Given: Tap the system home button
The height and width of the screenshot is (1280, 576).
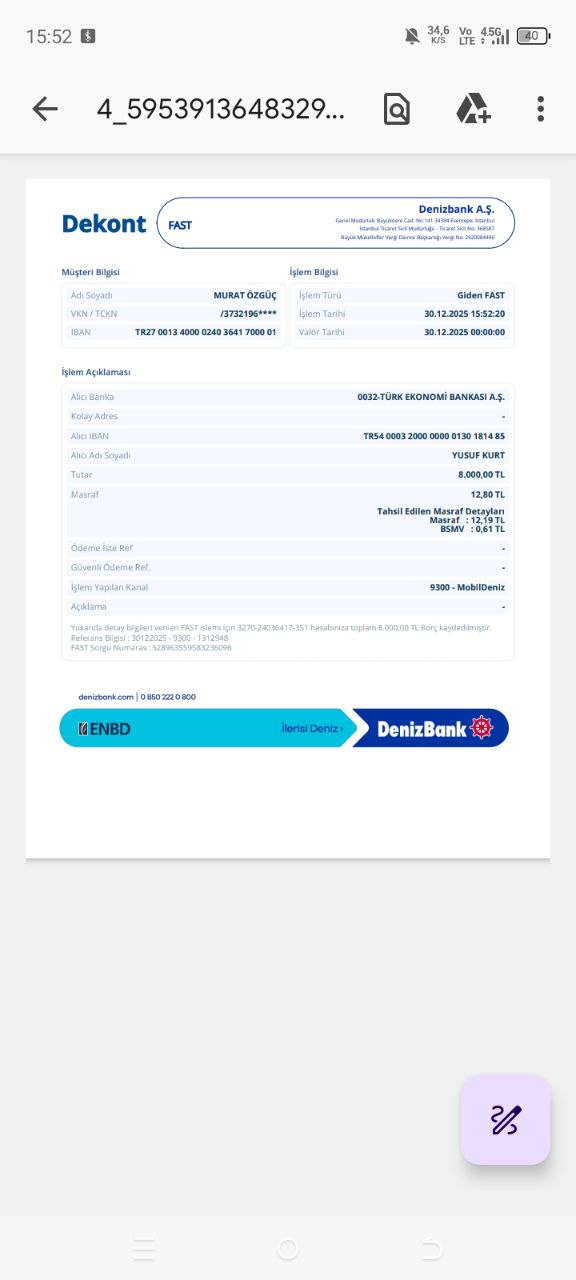Looking at the screenshot, I should pyautogui.click(x=288, y=1248).
